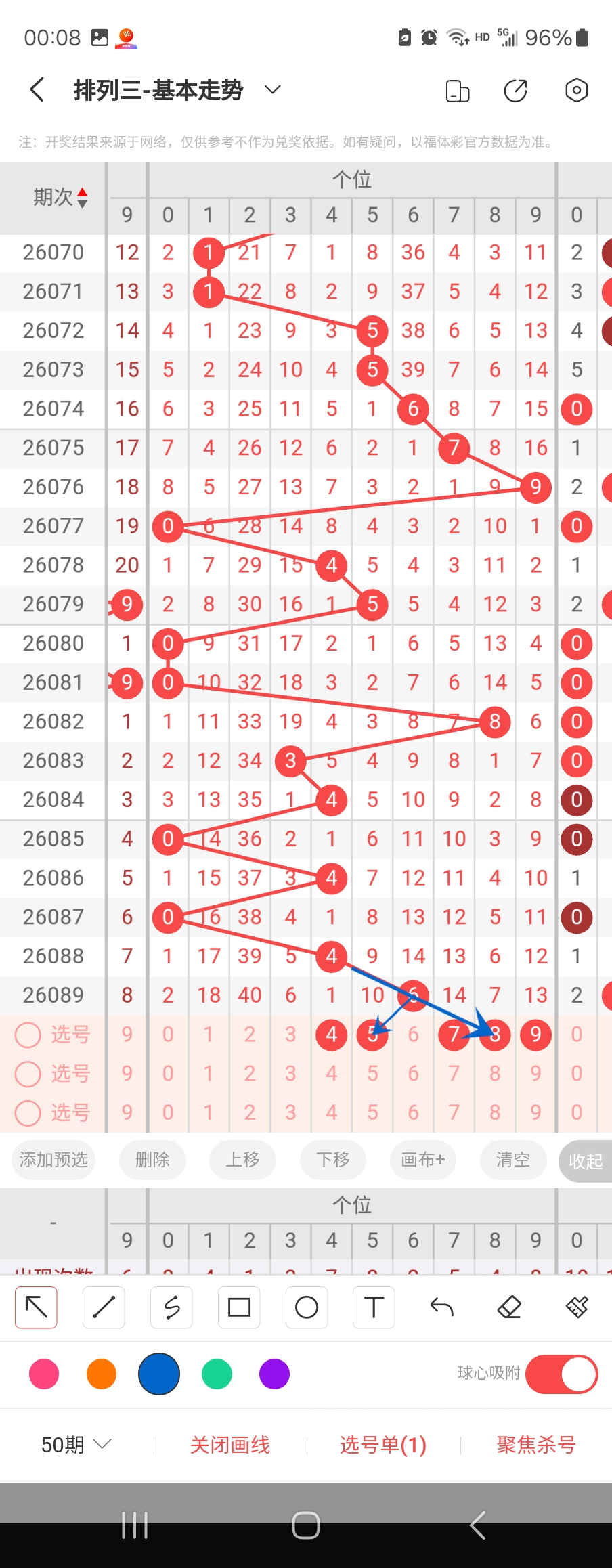This screenshot has height=1568, width=612.
Task: Tap 下移 to move selection down
Action: point(333,1160)
